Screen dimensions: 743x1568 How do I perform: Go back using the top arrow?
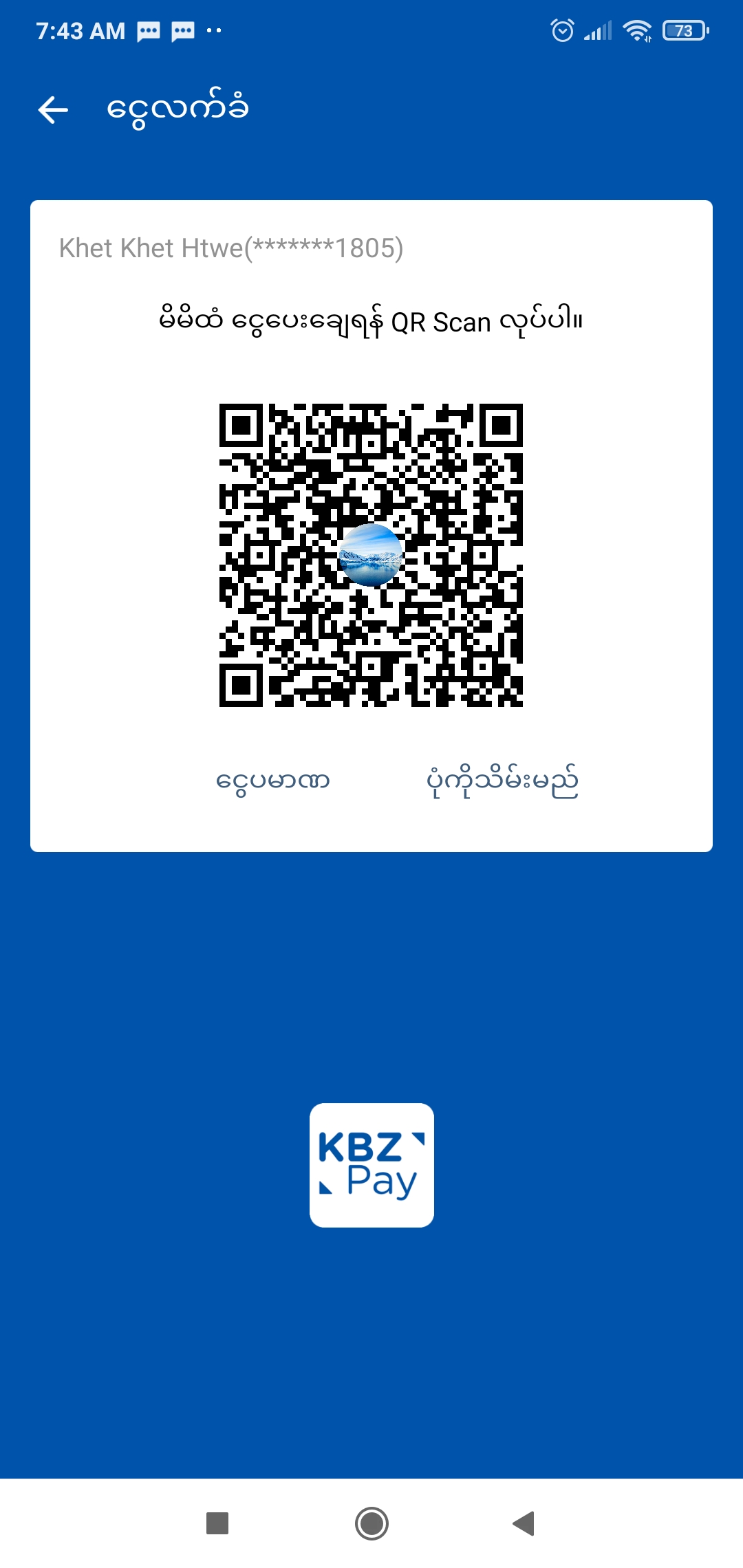pos(53,110)
